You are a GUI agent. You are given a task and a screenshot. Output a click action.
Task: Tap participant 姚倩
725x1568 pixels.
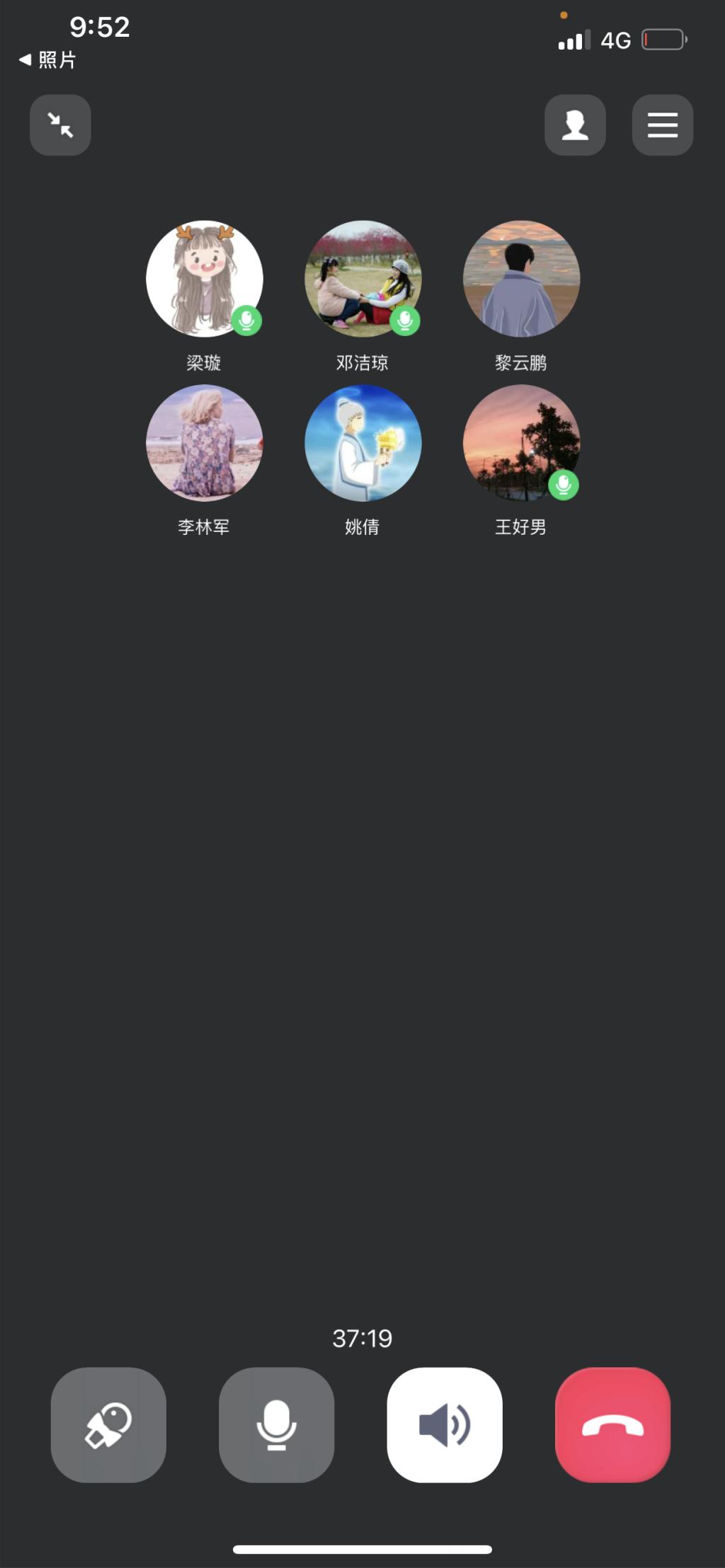pyautogui.click(x=362, y=442)
